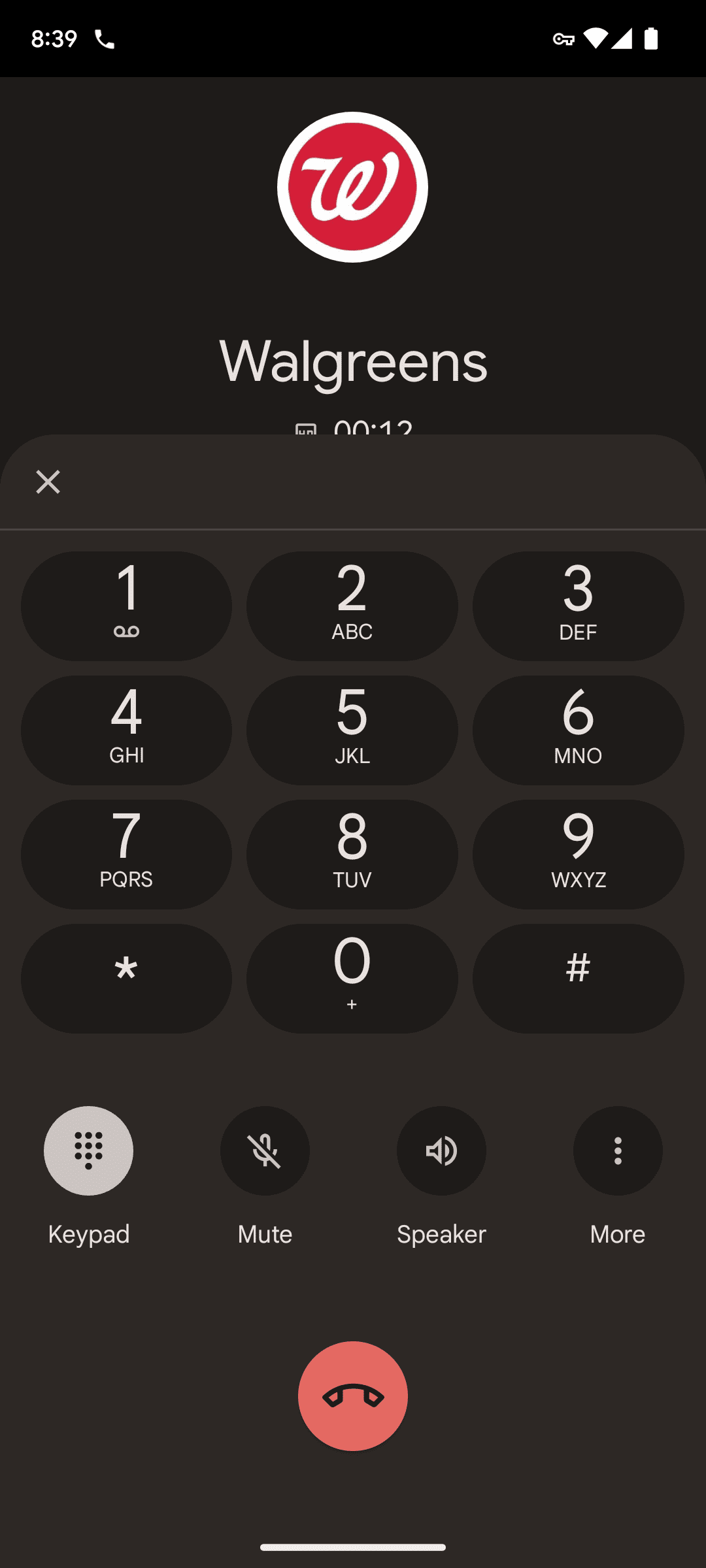706x1568 pixels.
Task: Dial digit 7 PQRS
Action: (126, 855)
